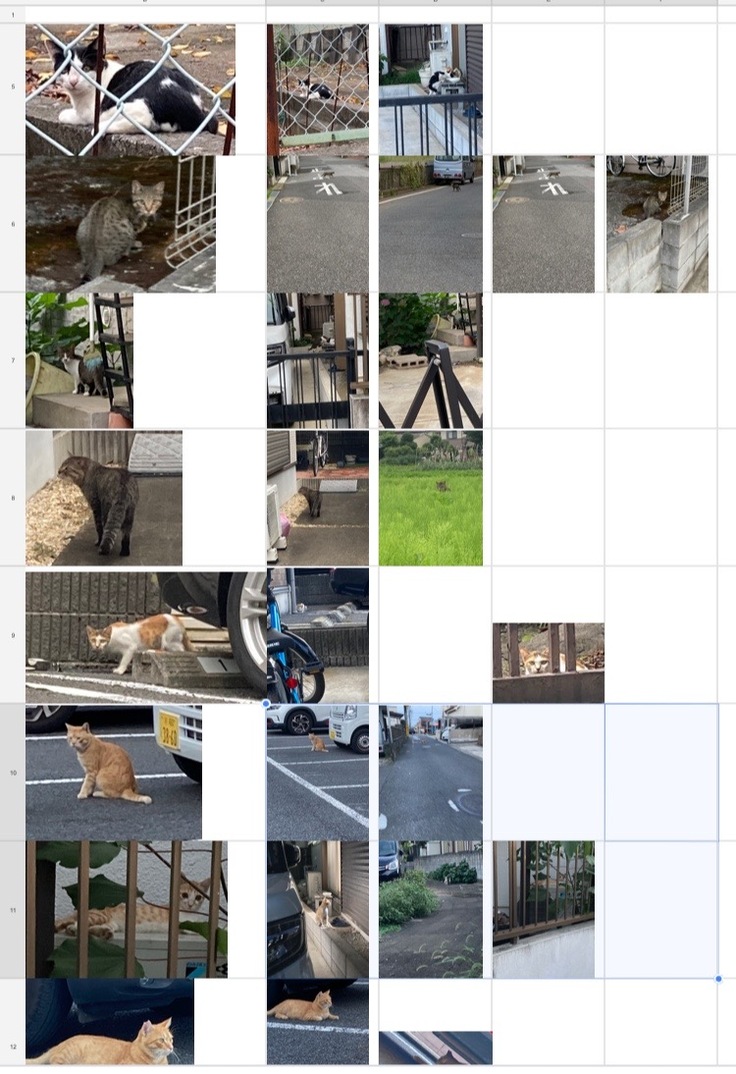Select cell with tabby kitten beside wire rack

120,224
